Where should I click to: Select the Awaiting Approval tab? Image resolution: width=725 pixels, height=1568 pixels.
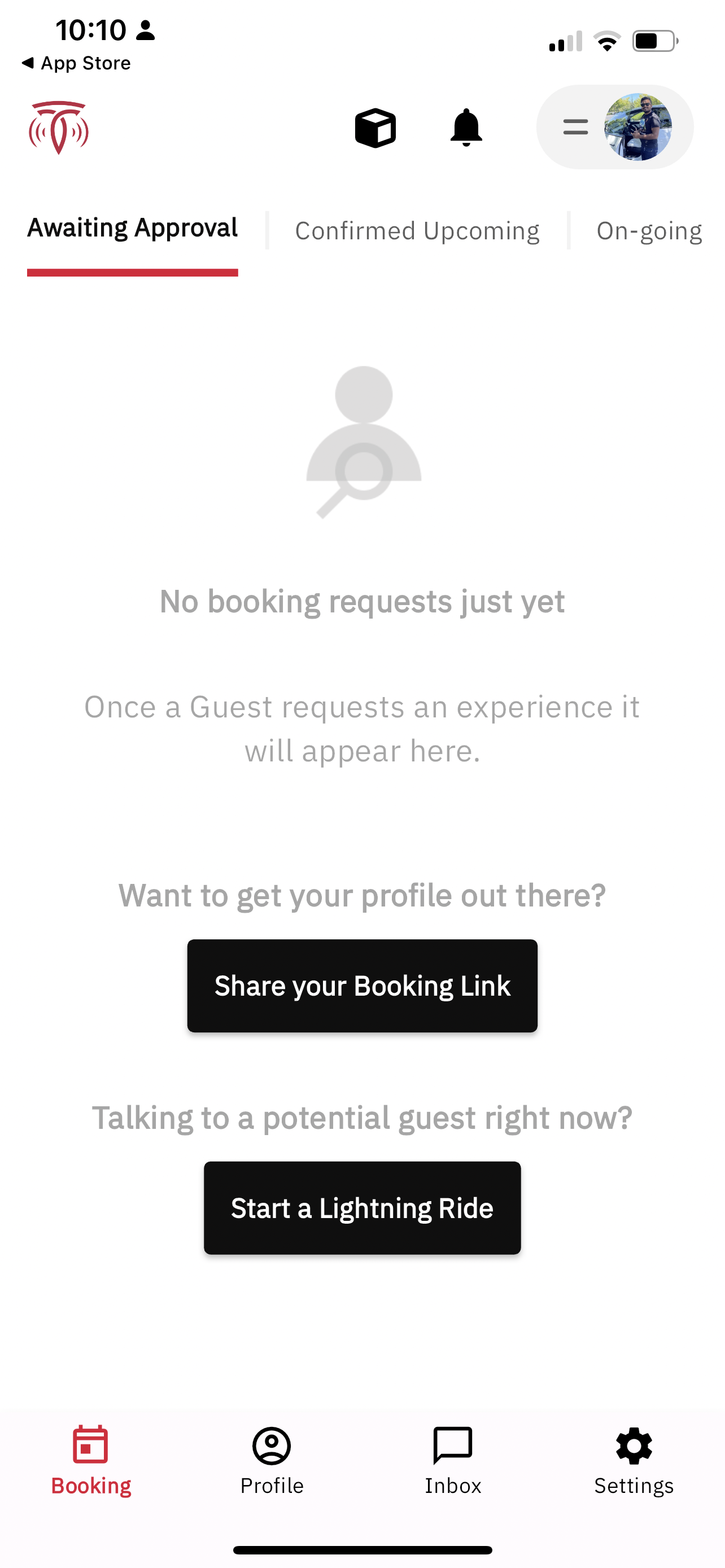pos(132,229)
